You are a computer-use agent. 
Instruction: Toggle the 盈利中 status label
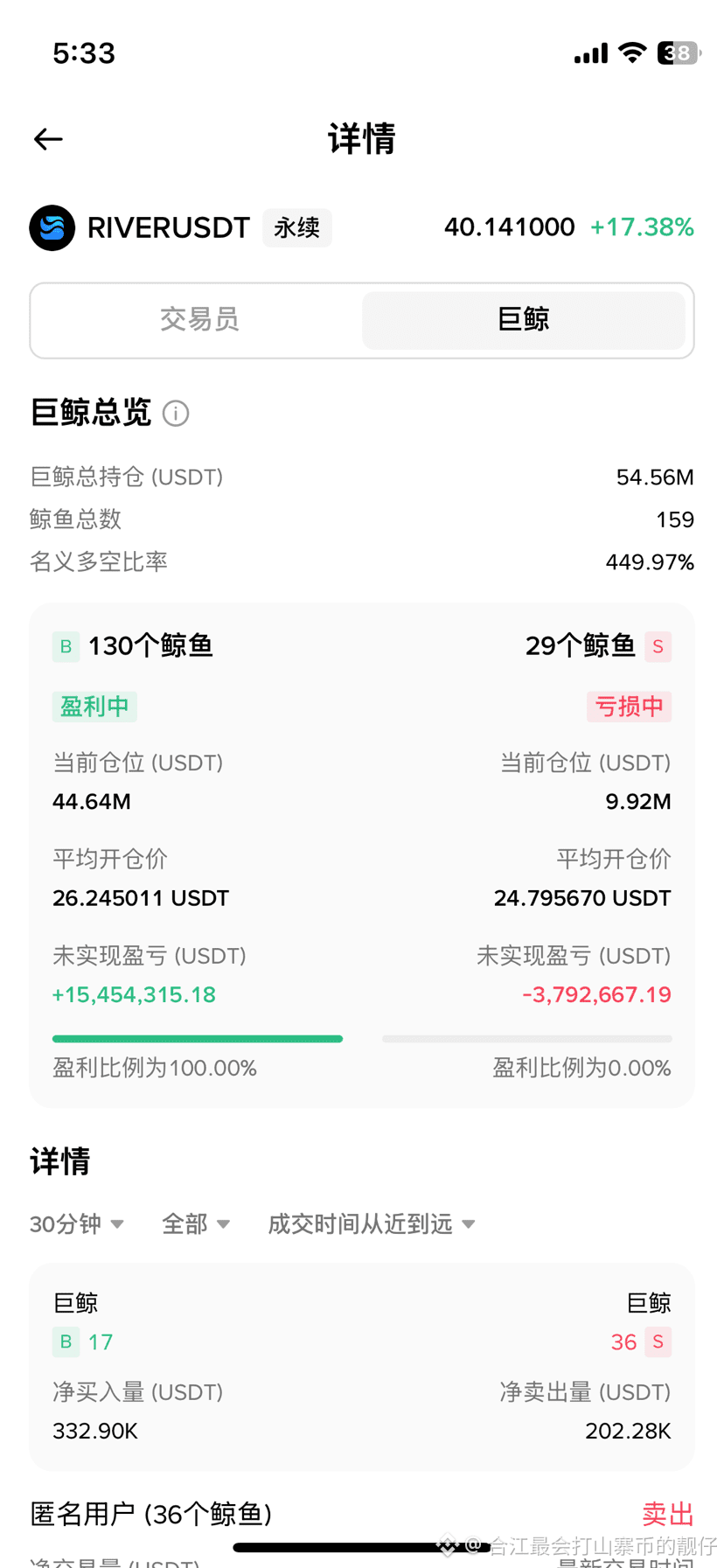94,707
